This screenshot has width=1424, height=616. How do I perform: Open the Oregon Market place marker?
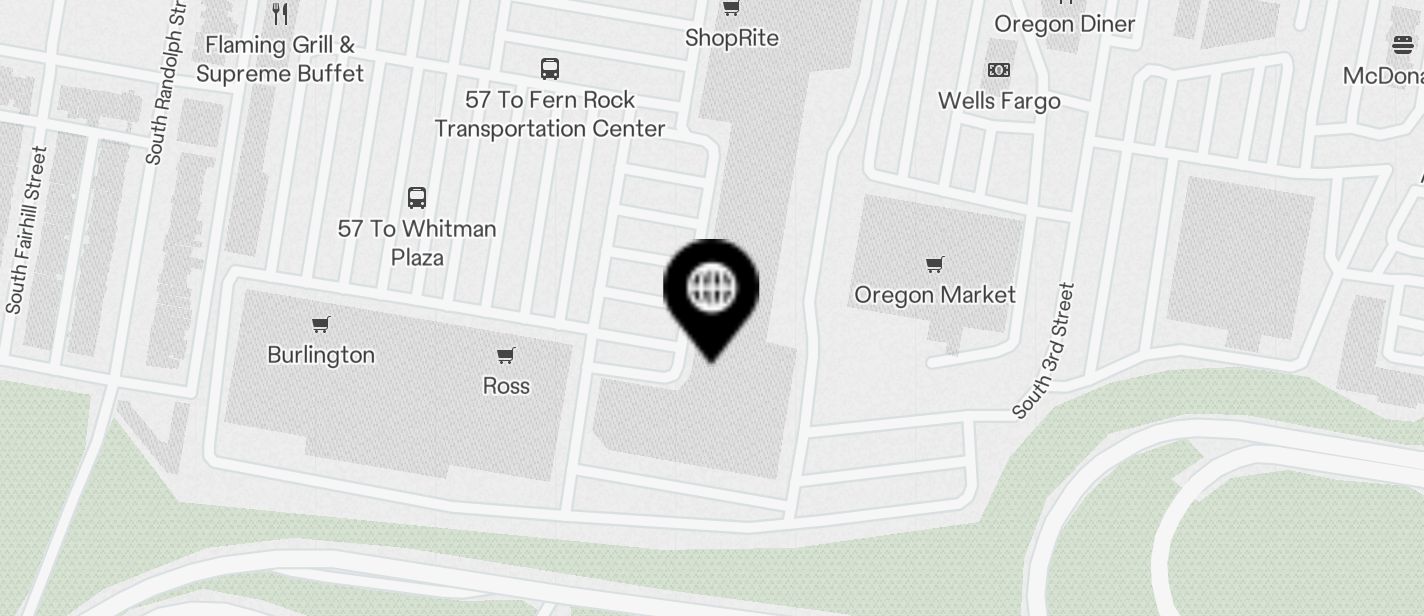[x=934, y=265]
